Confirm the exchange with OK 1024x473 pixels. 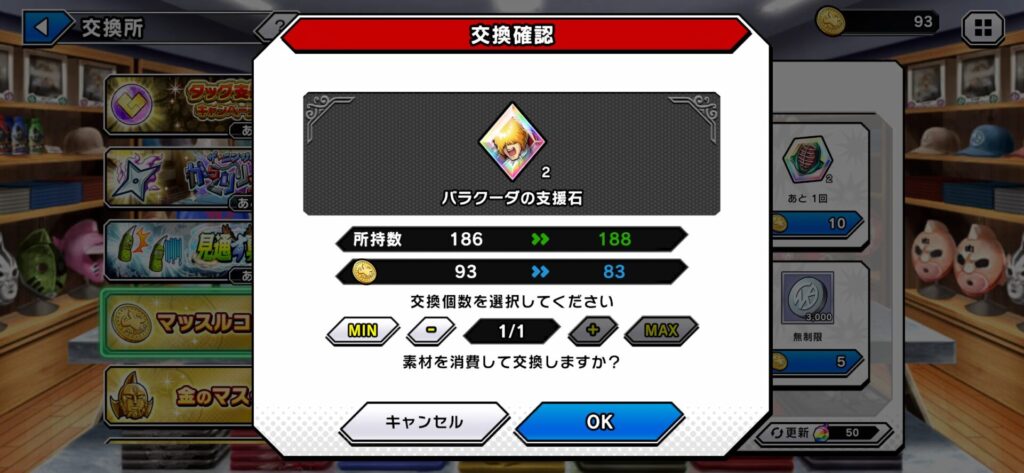tap(599, 422)
